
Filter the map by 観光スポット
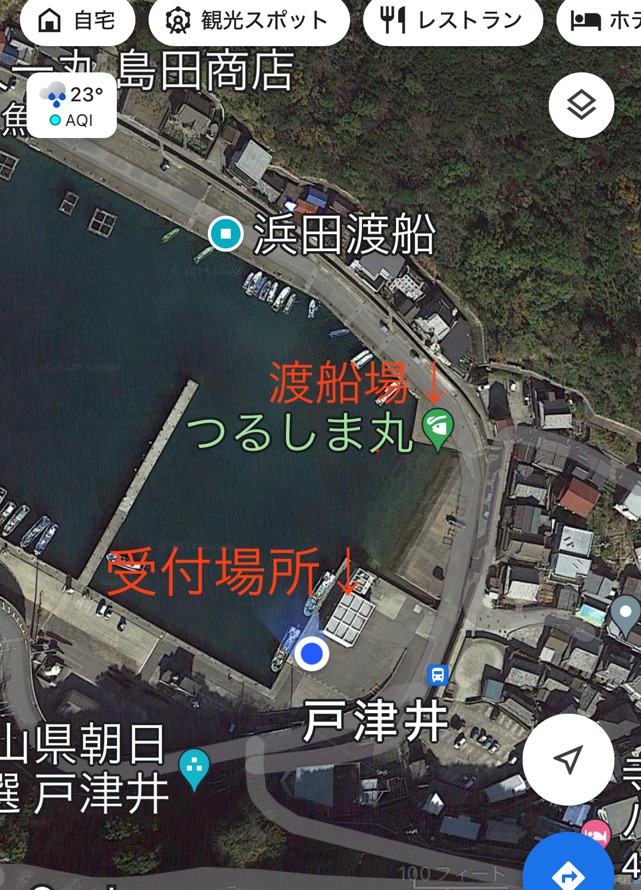coord(249,20)
